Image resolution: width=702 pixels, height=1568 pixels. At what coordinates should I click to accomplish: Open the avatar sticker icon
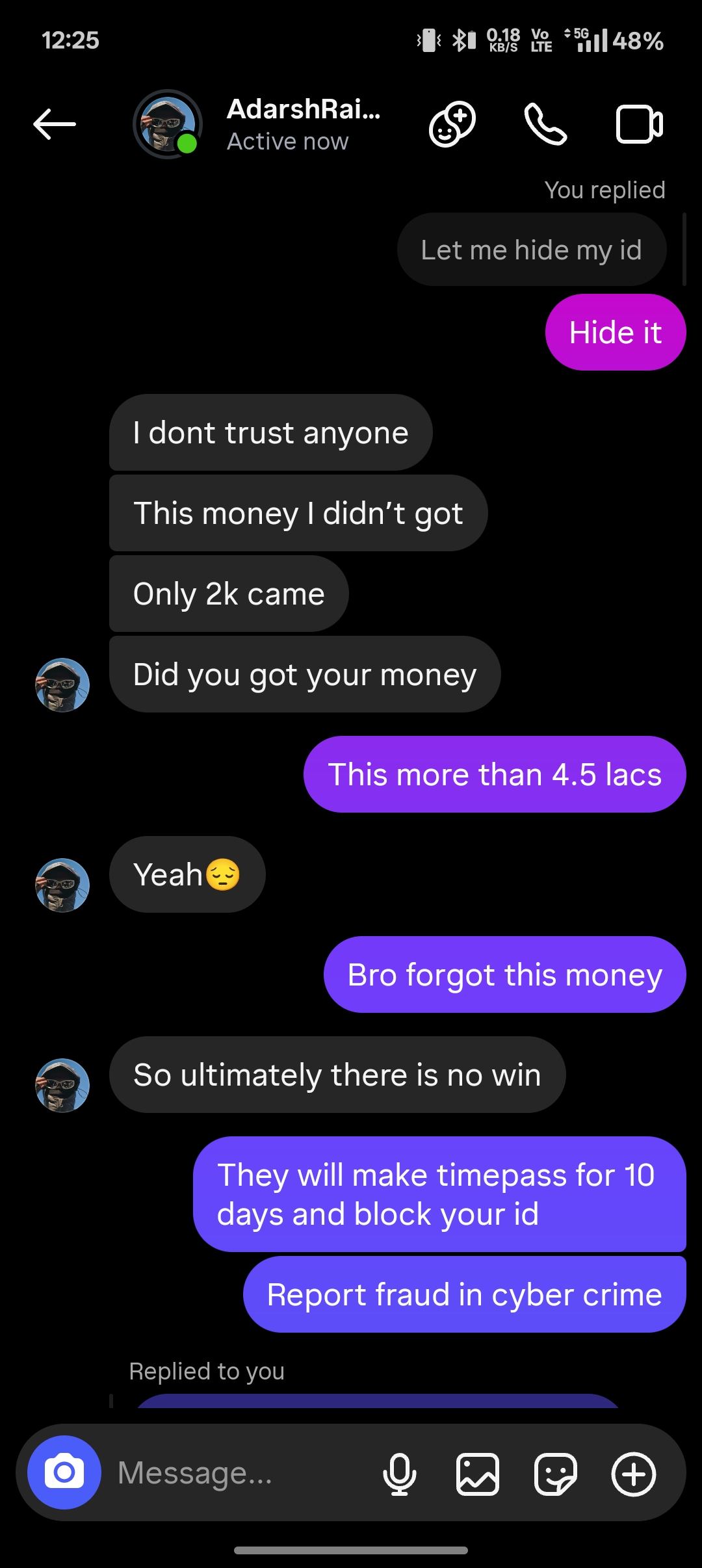pyautogui.click(x=452, y=124)
